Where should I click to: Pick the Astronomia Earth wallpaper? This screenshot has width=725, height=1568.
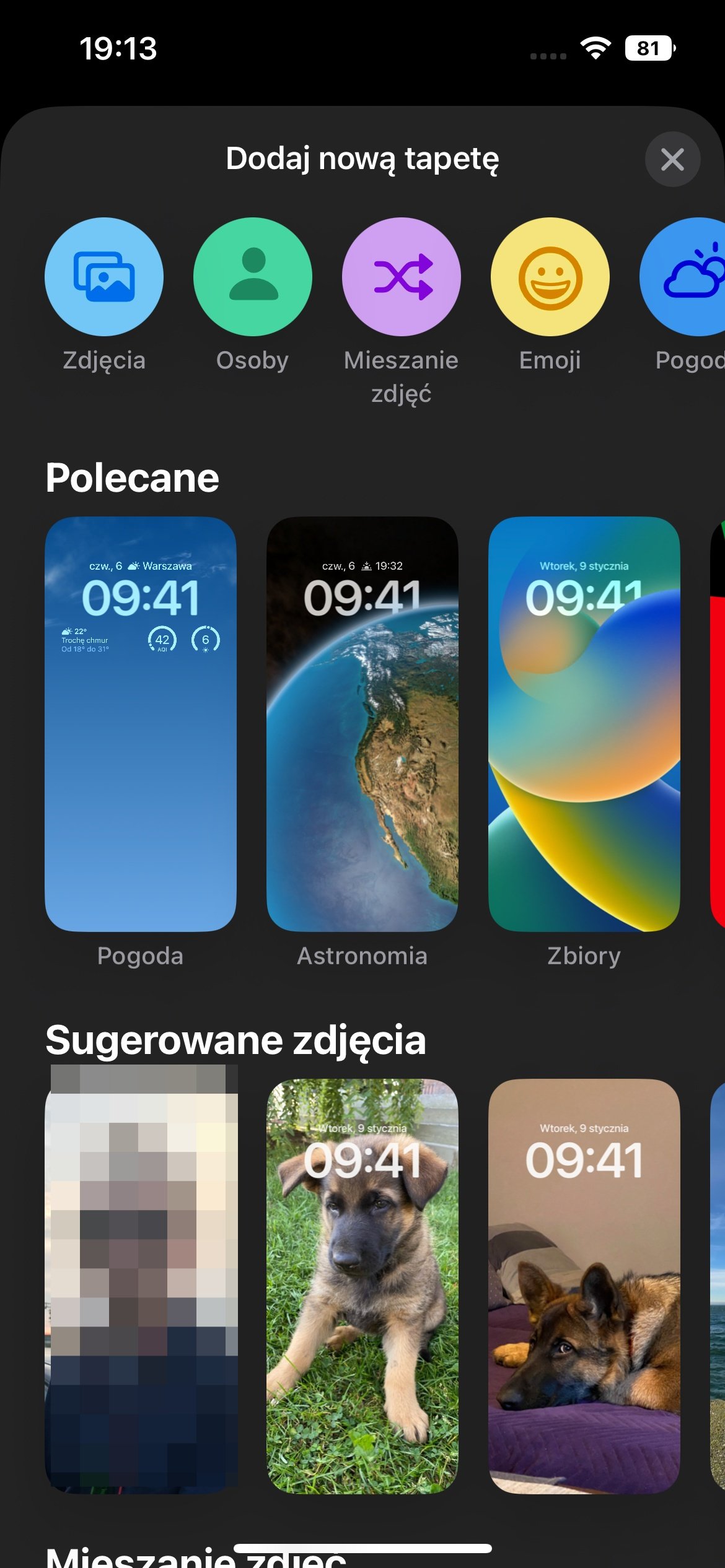[x=362, y=723]
